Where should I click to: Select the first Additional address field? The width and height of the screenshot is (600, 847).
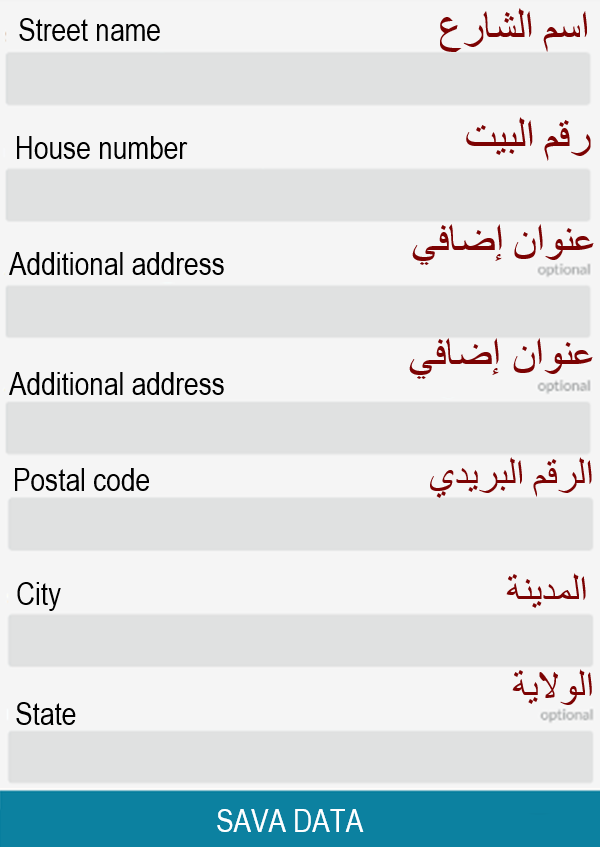[x=298, y=311]
